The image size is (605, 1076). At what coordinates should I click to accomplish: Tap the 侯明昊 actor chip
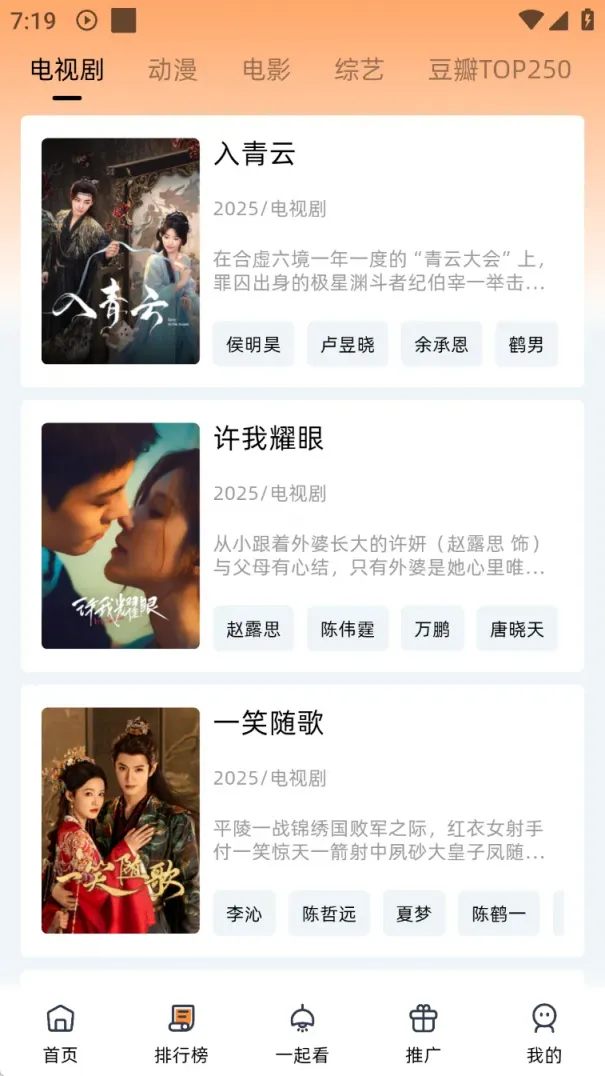point(253,345)
